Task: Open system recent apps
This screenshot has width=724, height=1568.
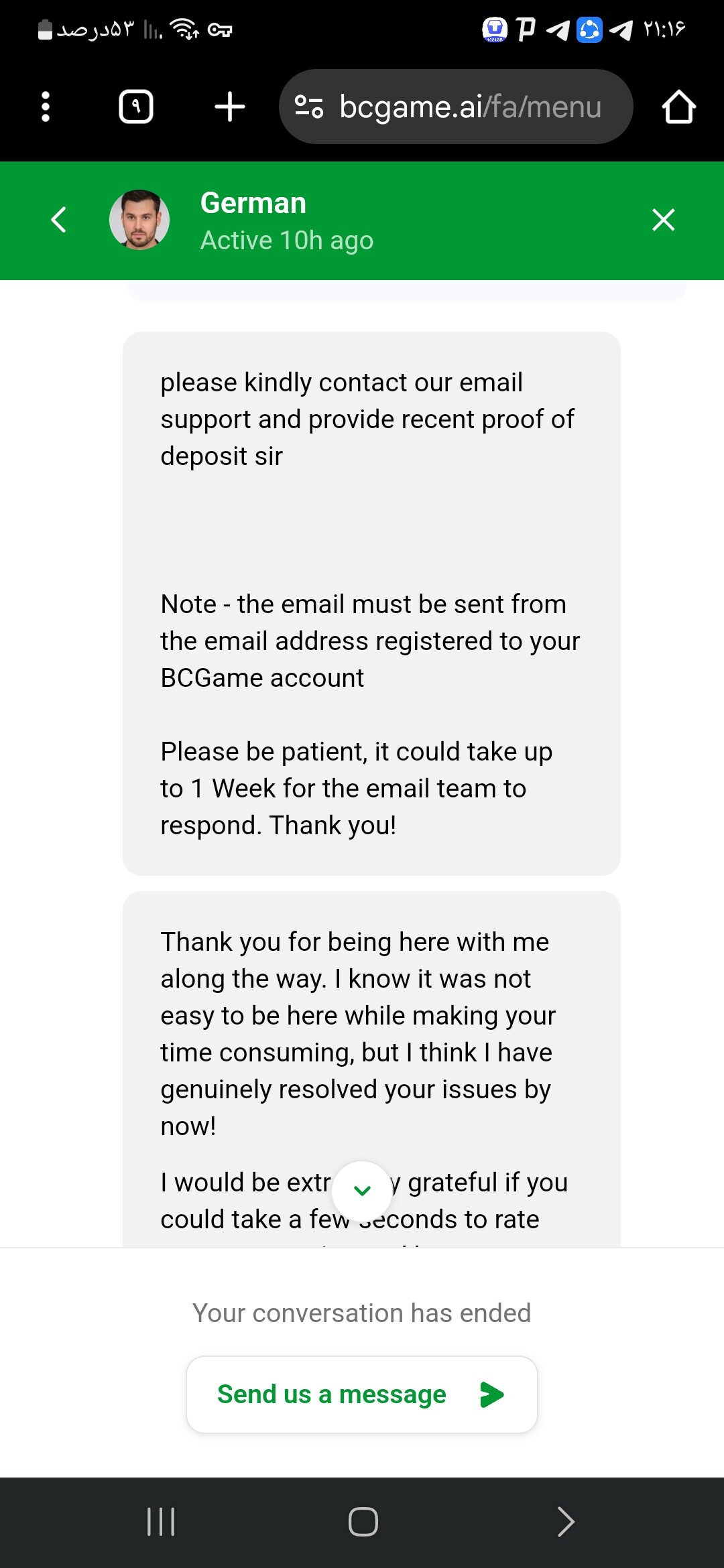Action: coord(161,1522)
